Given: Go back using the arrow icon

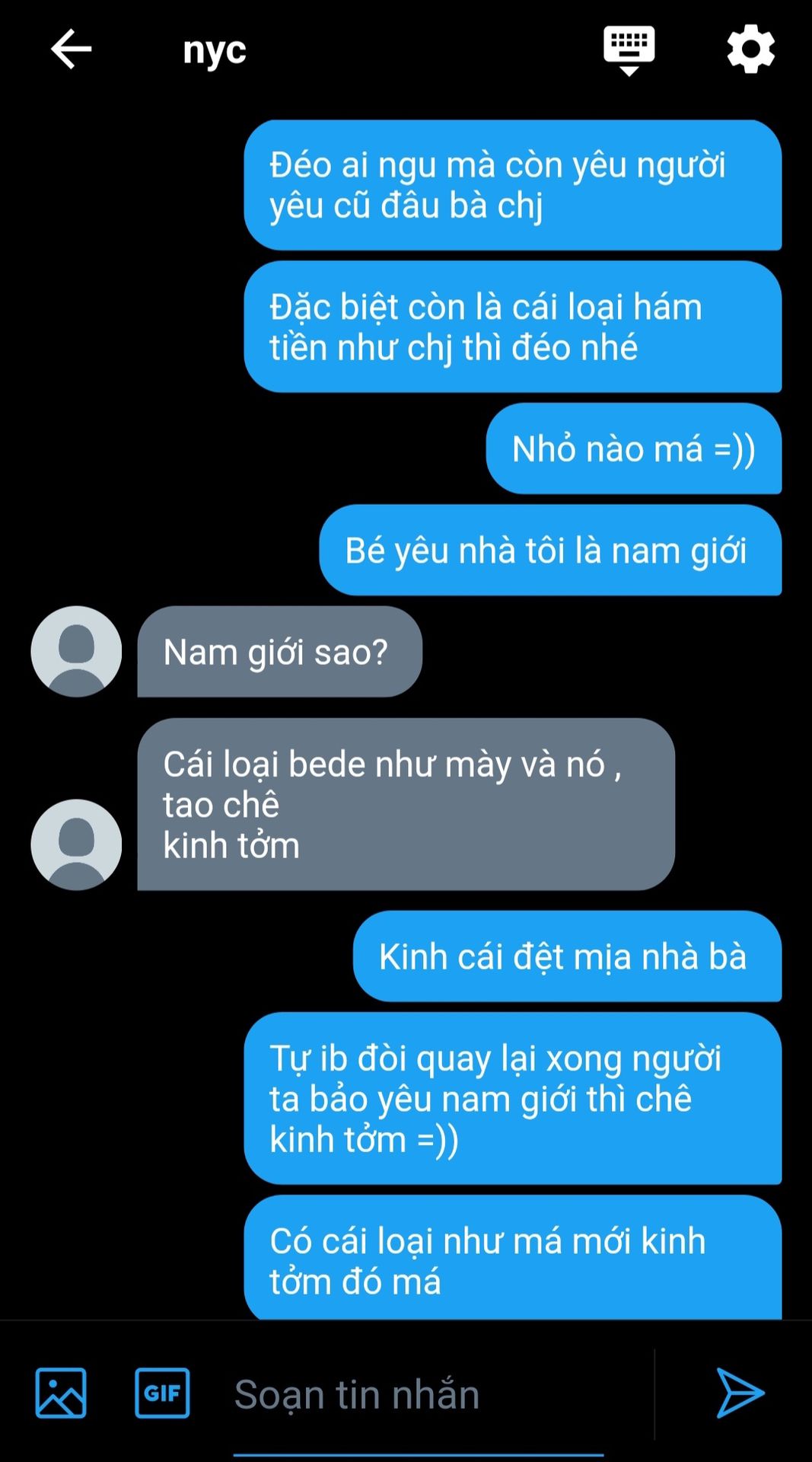Looking at the screenshot, I should tap(71, 49).
